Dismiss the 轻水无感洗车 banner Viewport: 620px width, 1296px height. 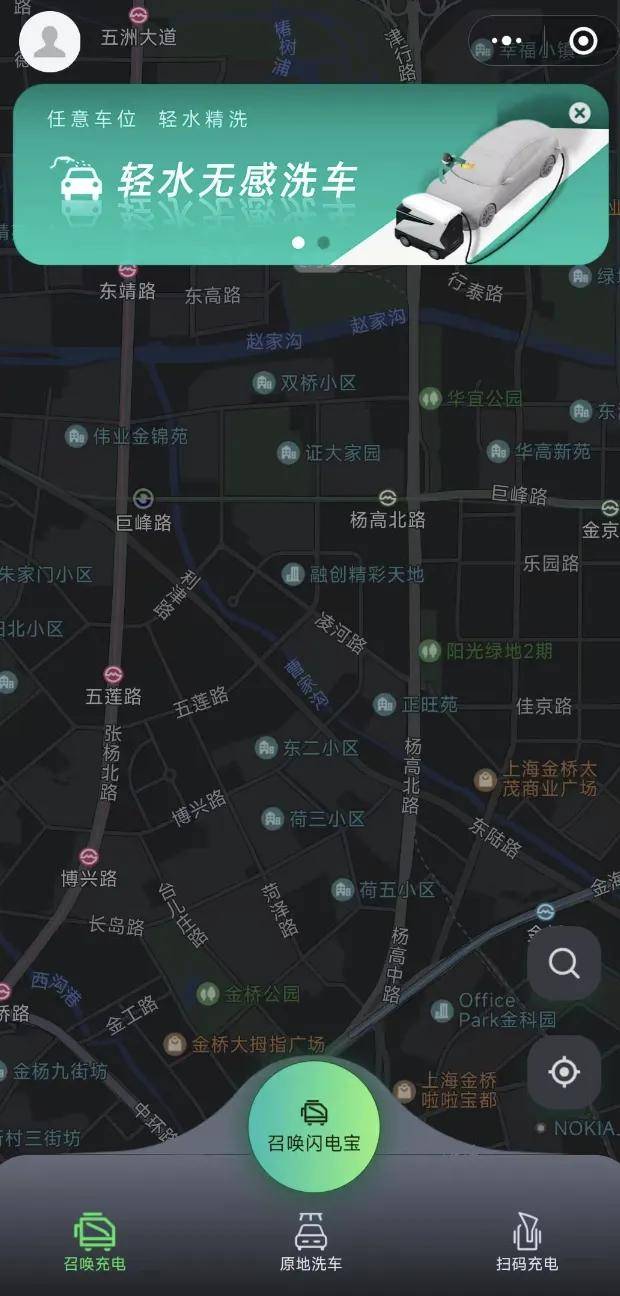[x=579, y=113]
